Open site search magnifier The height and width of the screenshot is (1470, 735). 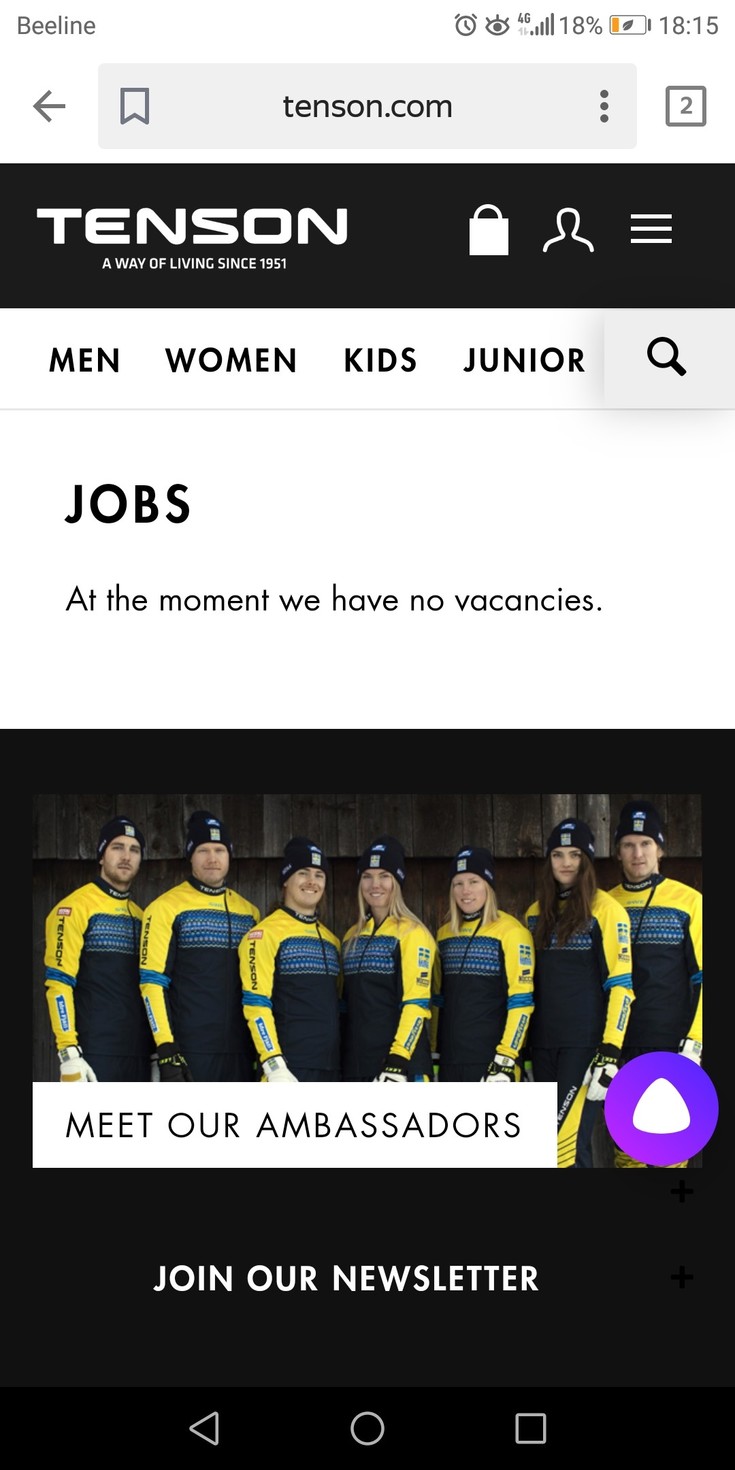click(667, 356)
